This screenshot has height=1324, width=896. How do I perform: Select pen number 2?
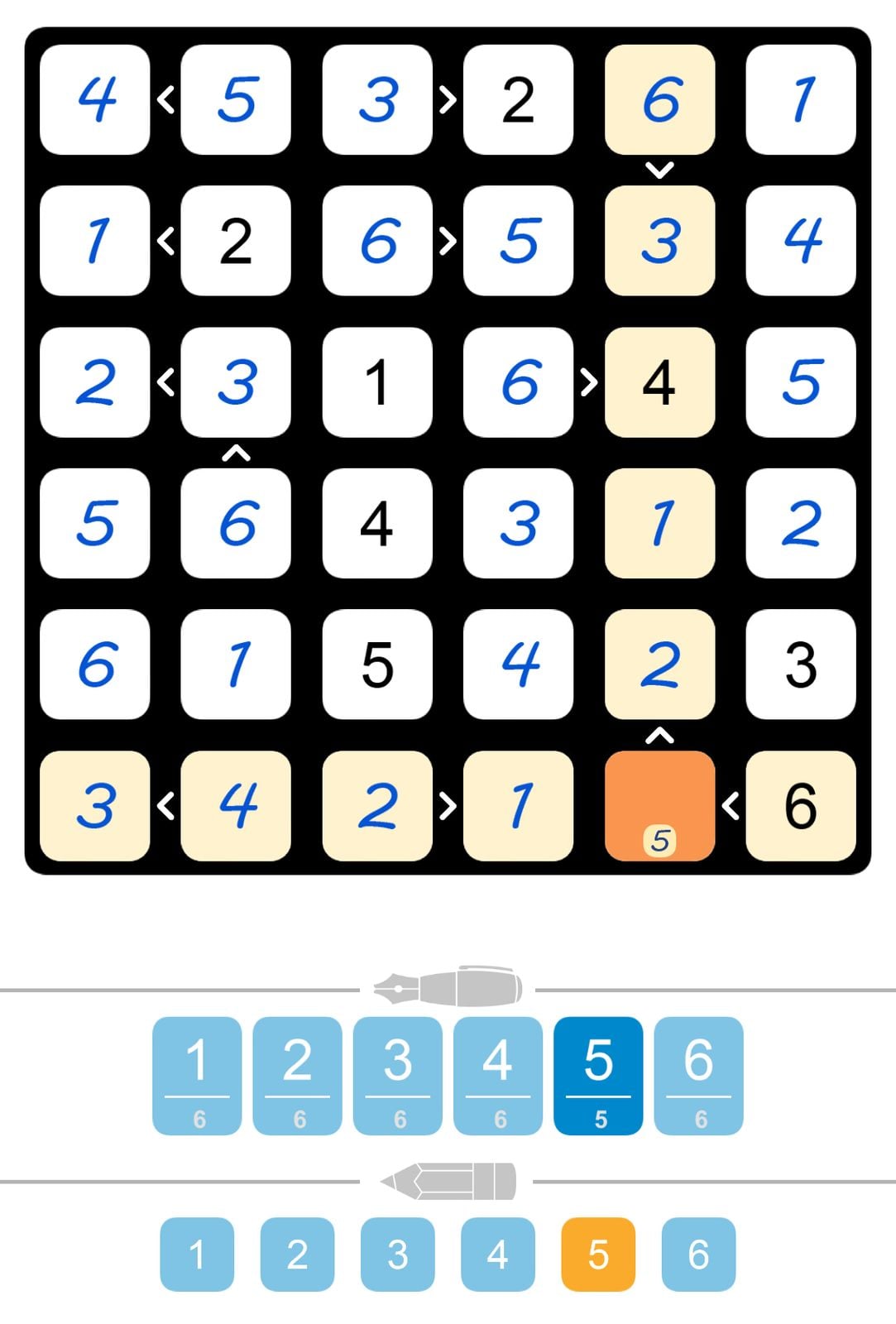[297, 1075]
